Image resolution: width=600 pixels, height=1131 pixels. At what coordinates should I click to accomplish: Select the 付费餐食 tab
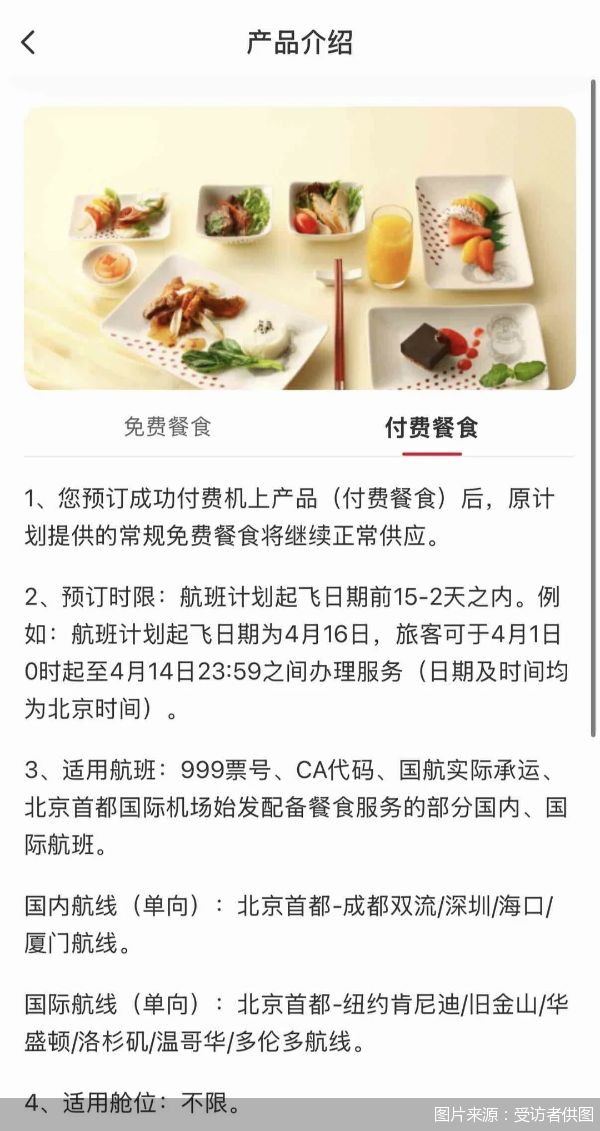432,428
